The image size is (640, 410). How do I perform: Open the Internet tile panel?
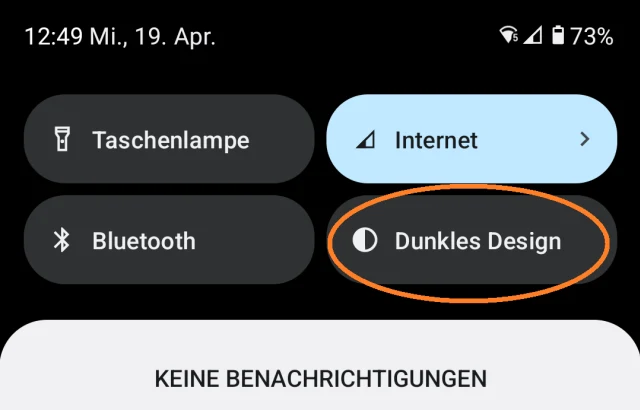coord(473,140)
